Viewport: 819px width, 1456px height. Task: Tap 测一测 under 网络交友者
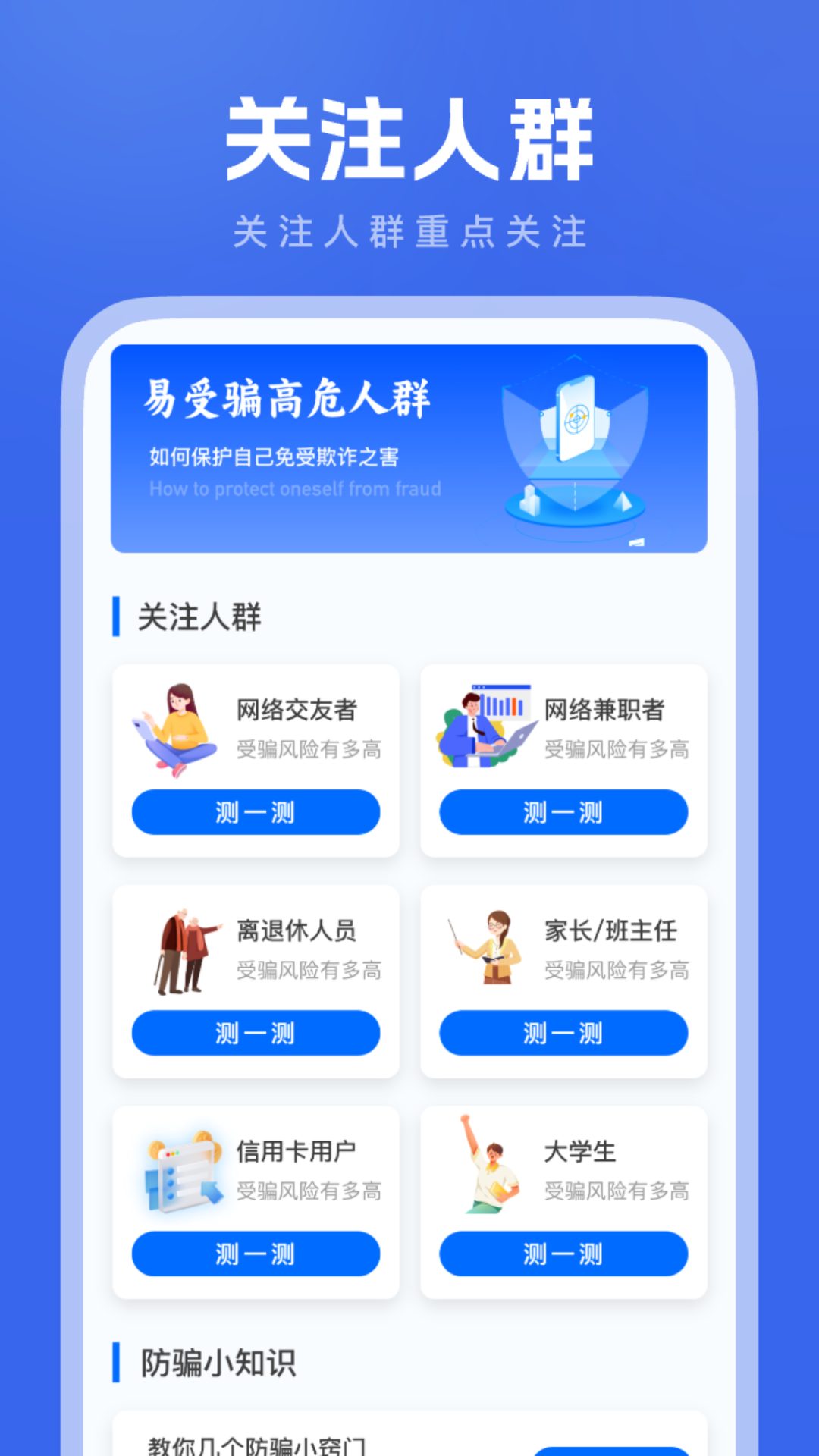[x=256, y=812]
